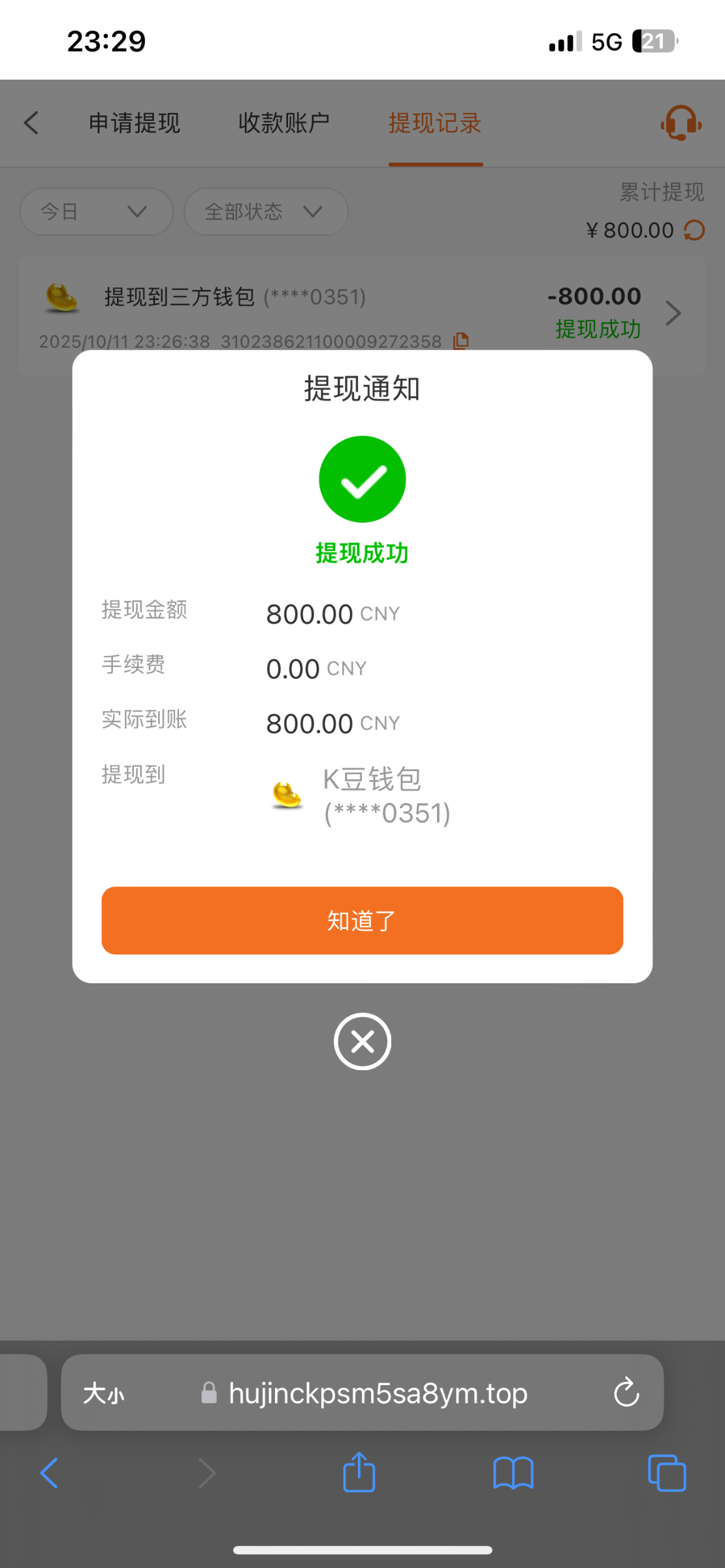Open the Safari share sheet
725x1568 pixels.
tap(358, 1473)
